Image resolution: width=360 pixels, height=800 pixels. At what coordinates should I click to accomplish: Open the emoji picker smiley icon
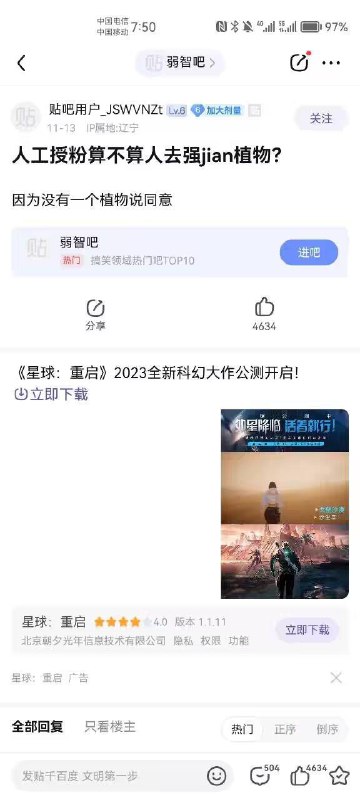216,776
